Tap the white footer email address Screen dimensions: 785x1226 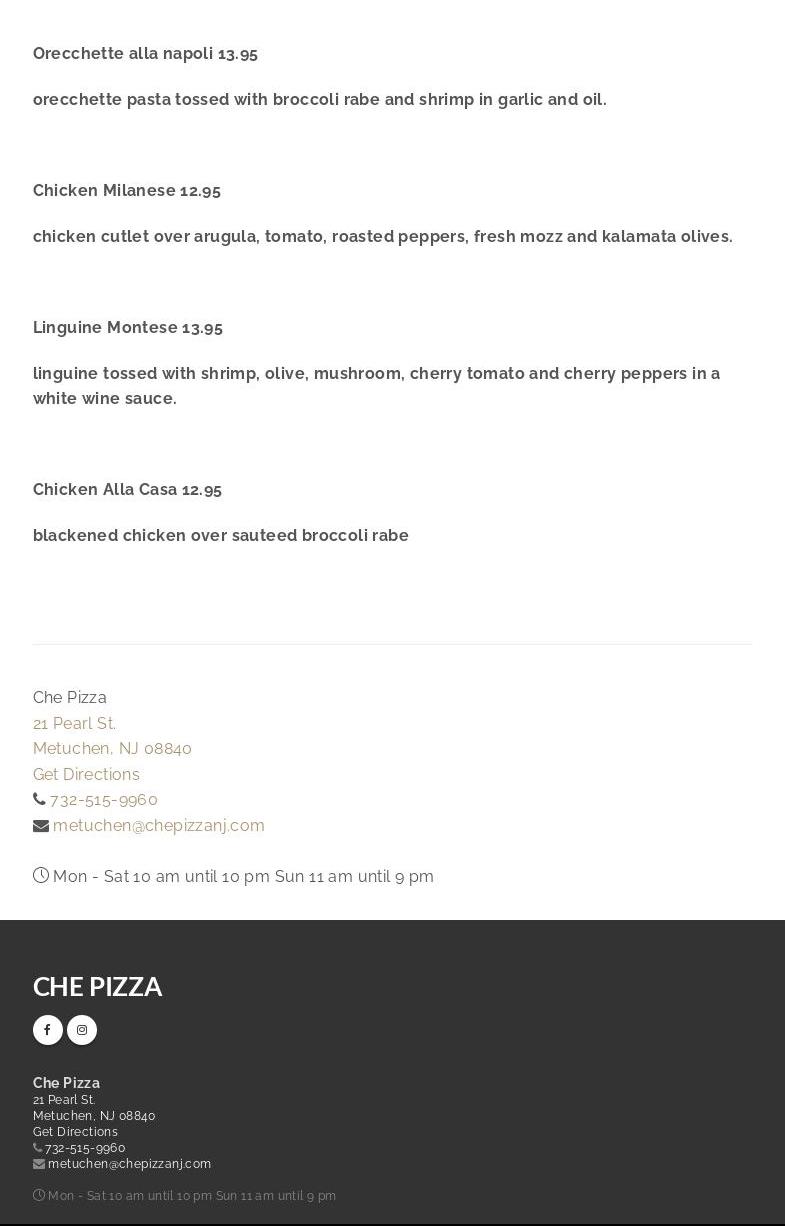(x=129, y=1164)
